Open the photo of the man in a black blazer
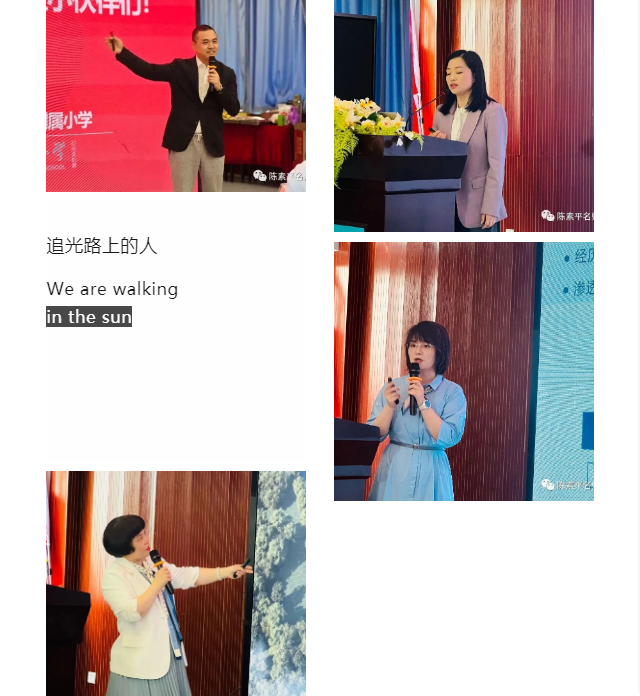The width and height of the screenshot is (640, 696). pyautogui.click(x=176, y=96)
